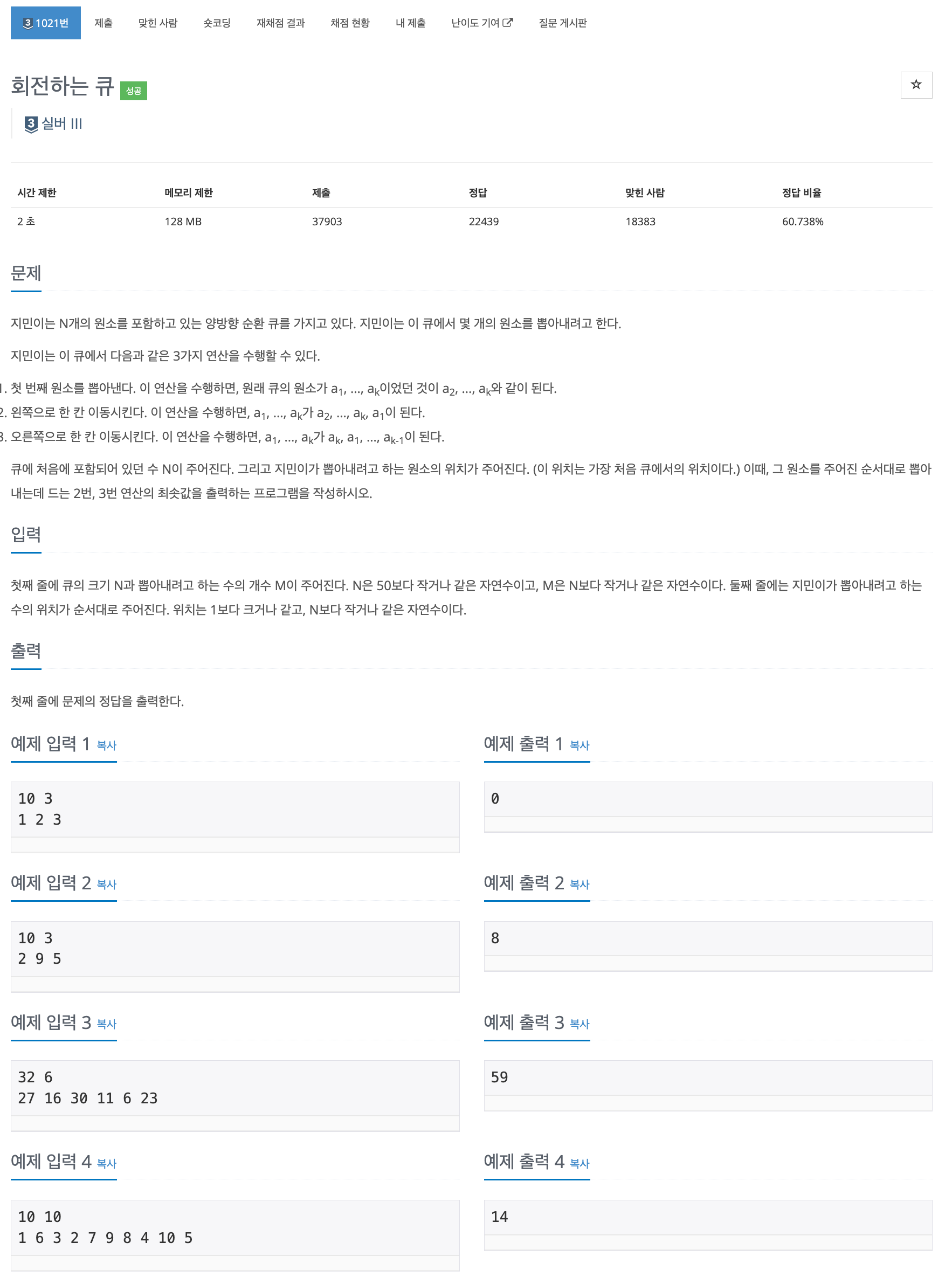Copy 예제 입력 2
952x1285 pixels.
107,885
